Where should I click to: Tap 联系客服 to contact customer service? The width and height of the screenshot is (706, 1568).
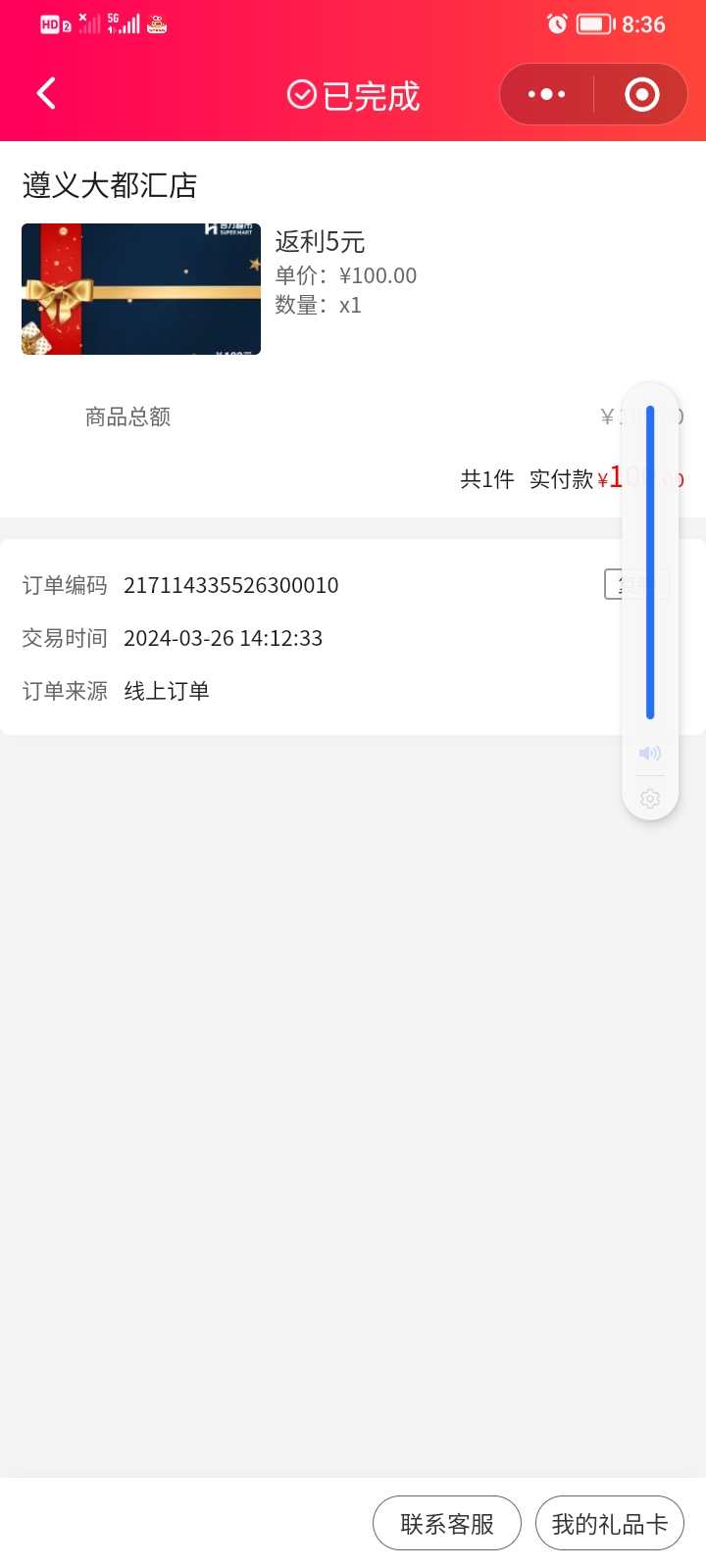pyautogui.click(x=447, y=1523)
